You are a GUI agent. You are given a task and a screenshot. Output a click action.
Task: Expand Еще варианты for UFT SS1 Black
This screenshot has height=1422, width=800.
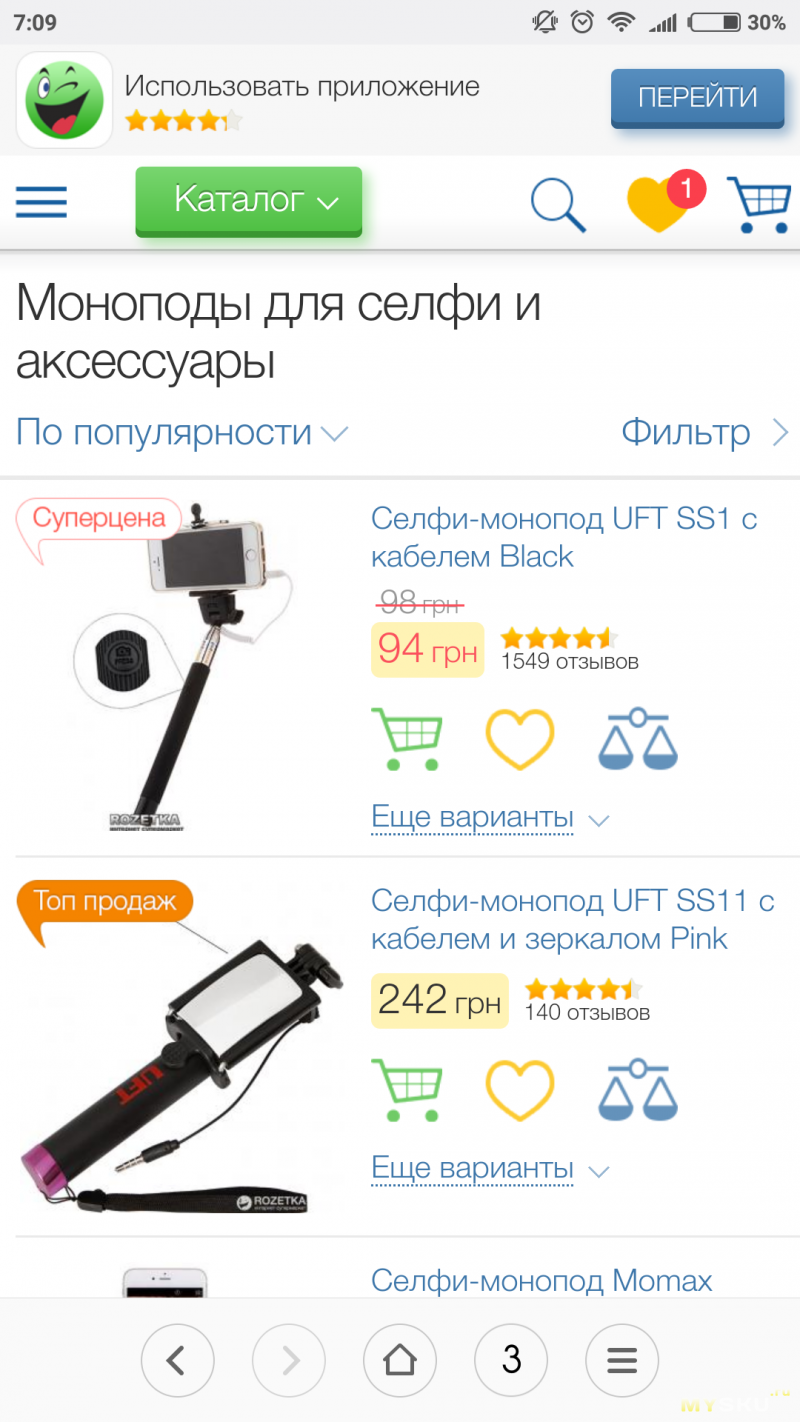489,818
